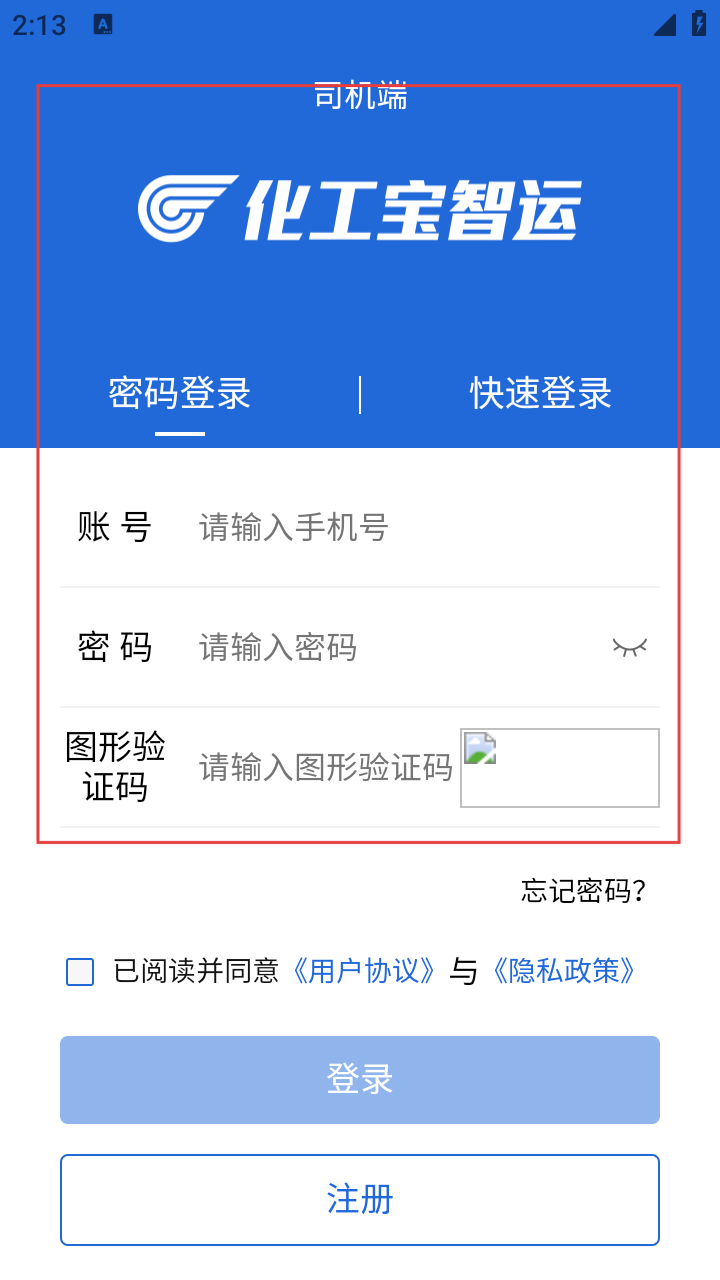Focus the 图形验证码 input field

click(325, 767)
